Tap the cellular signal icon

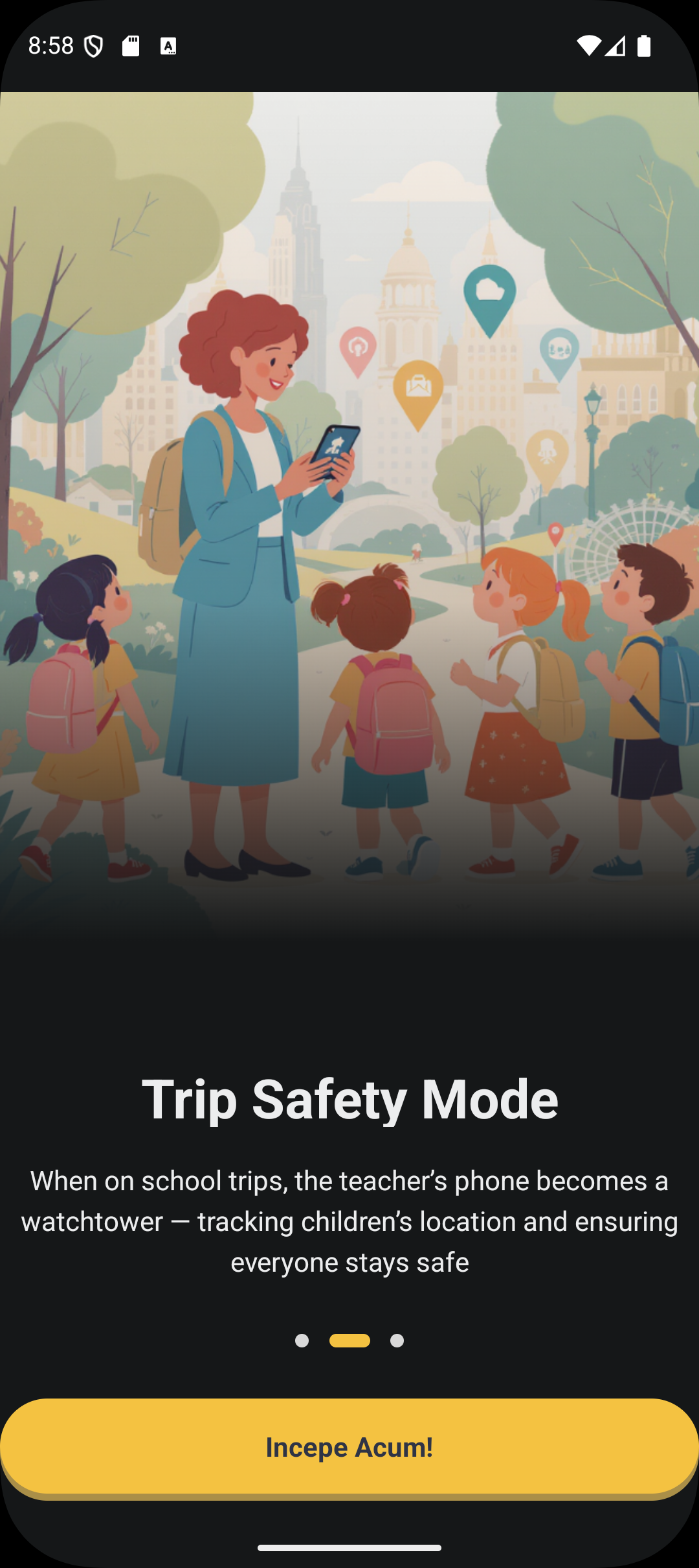pos(615,45)
